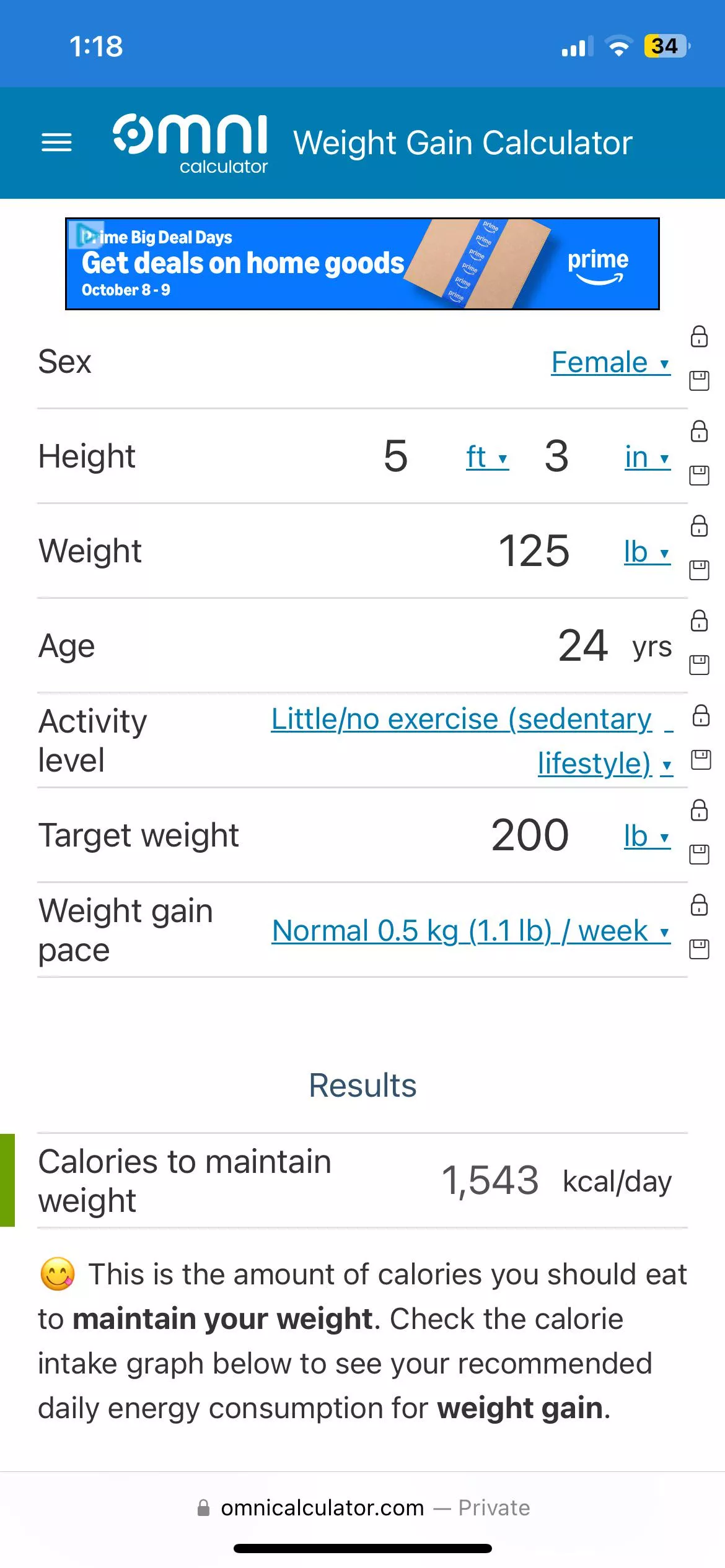Tap the omnicalculator.com address bar
725x1568 pixels.
coord(362,1508)
